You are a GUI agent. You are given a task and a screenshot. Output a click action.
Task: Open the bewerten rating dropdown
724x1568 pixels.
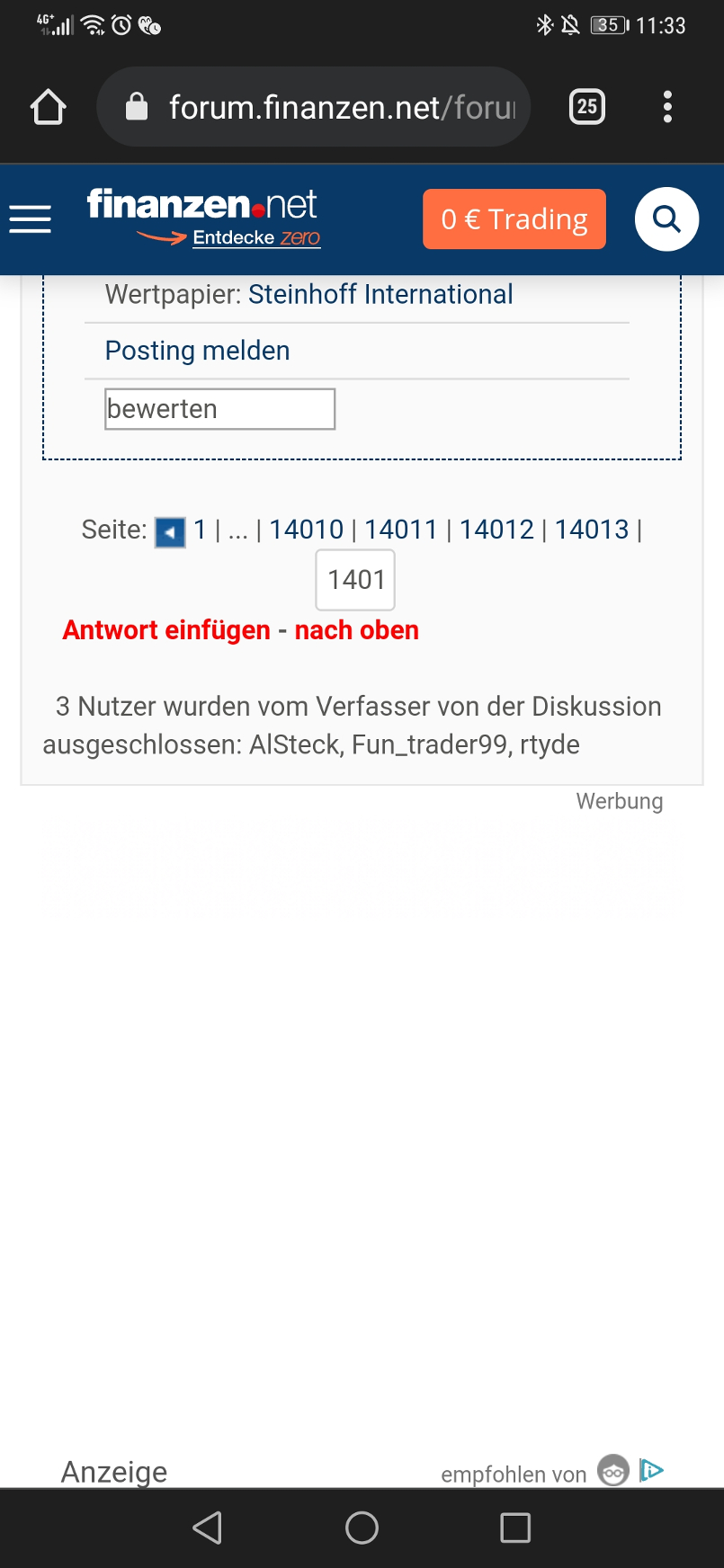(219, 409)
